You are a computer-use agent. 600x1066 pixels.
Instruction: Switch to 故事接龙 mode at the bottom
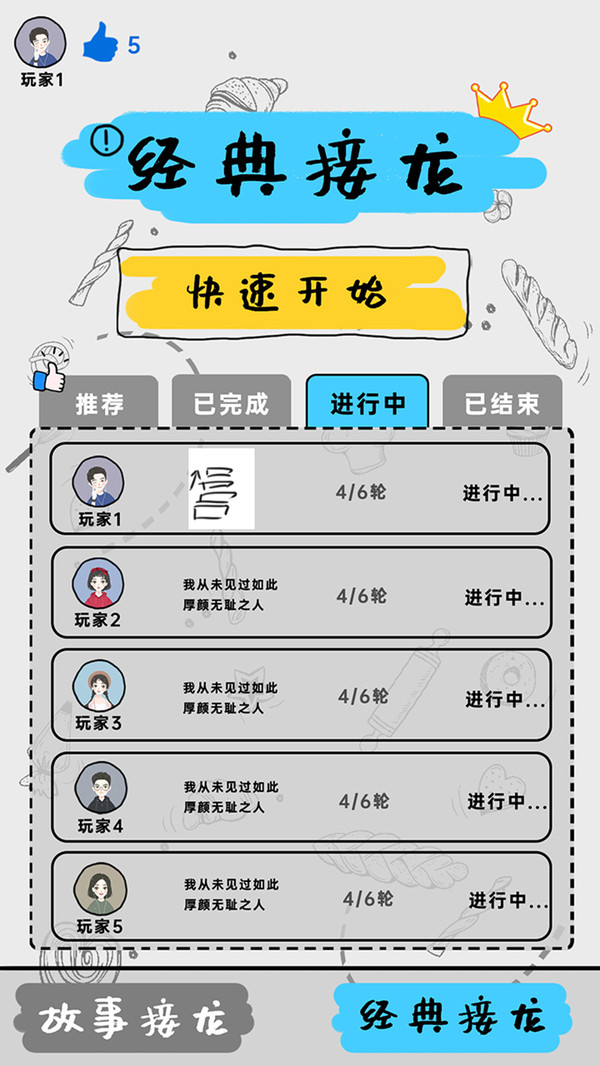pos(133,1020)
